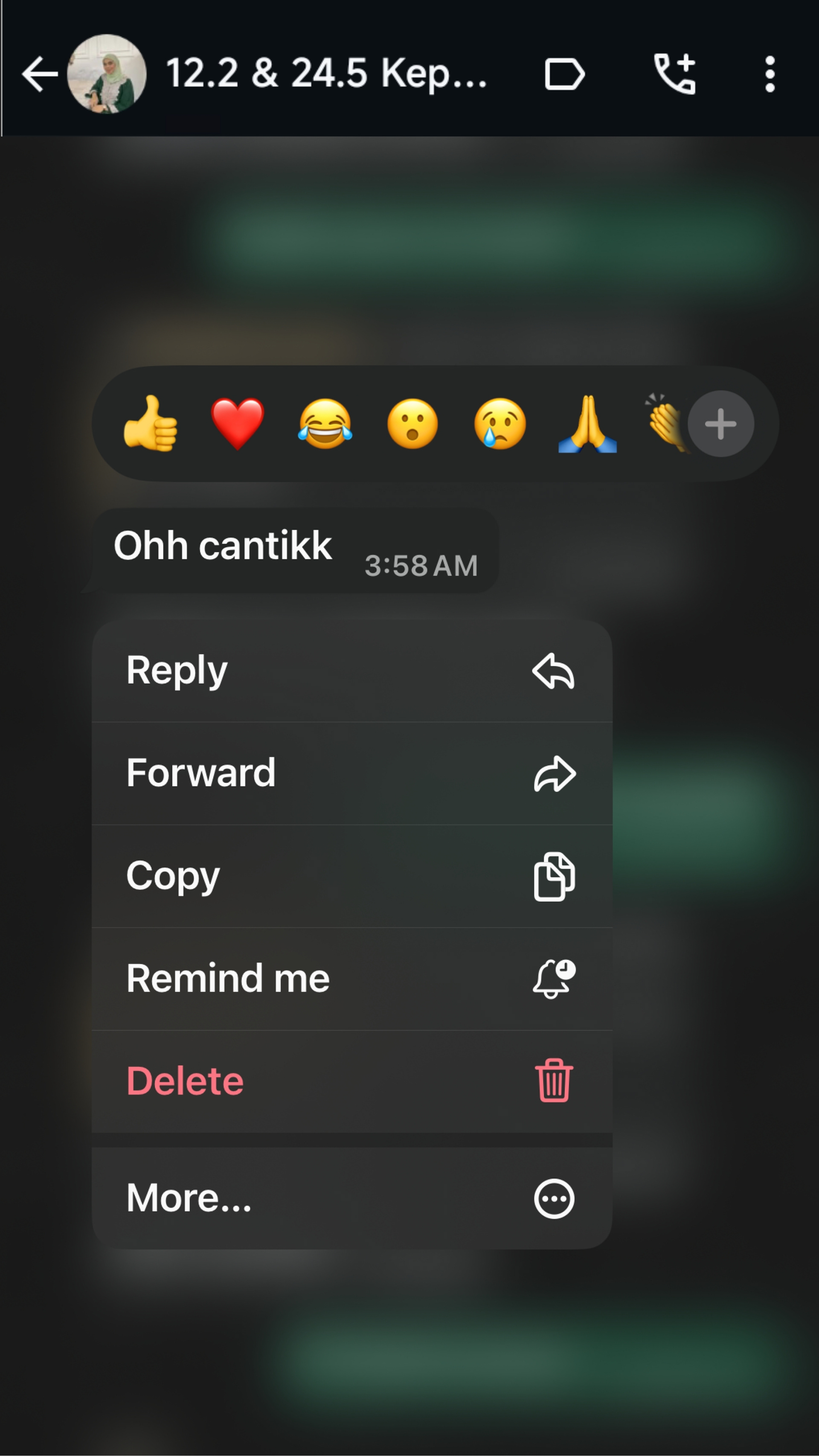Open the label tag icon
Viewport: 819px width, 1456px height.
pos(564,74)
